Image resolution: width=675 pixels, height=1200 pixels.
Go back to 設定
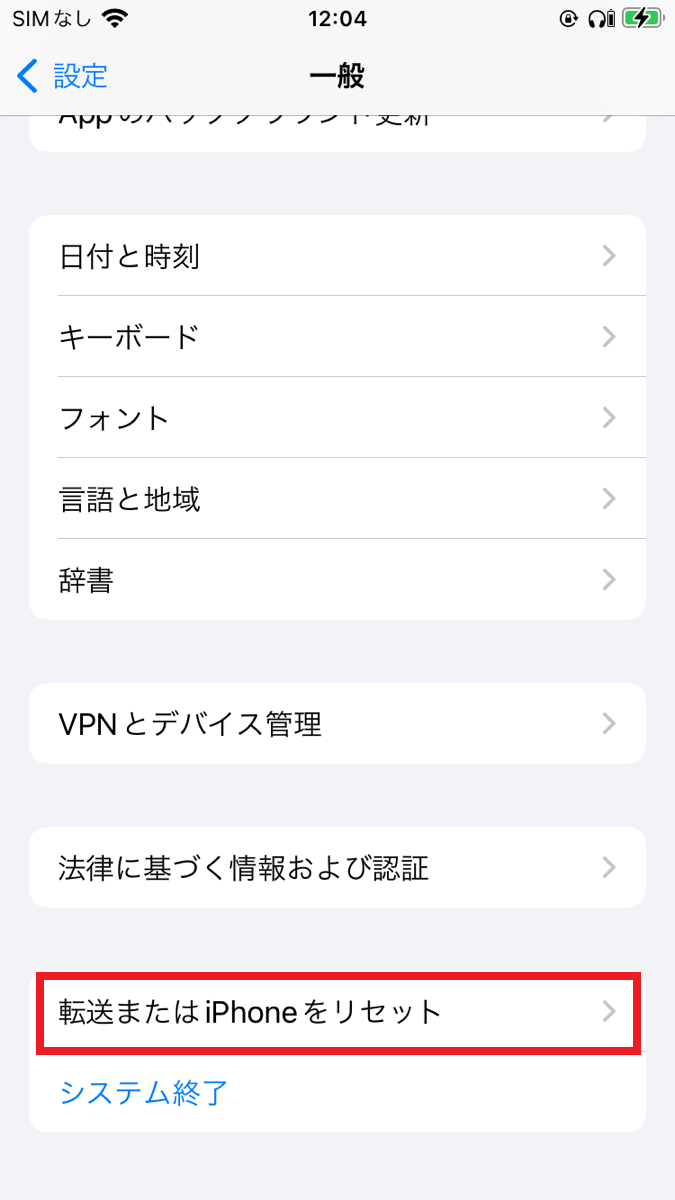point(62,75)
